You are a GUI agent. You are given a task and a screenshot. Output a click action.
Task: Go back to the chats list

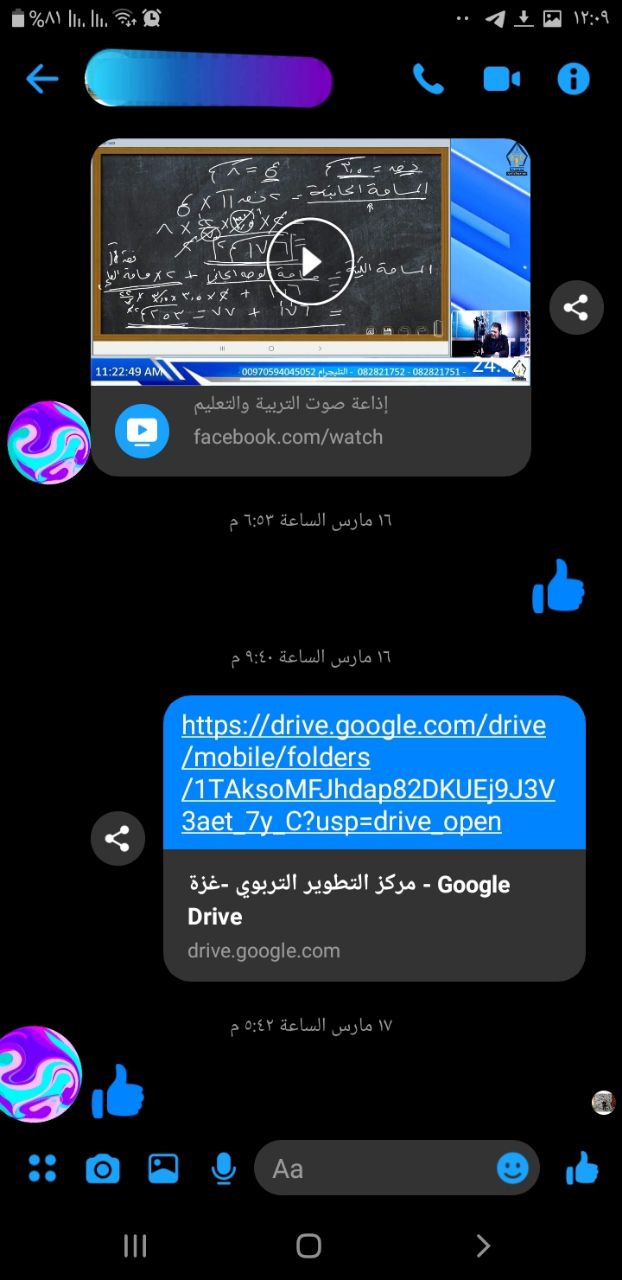click(42, 78)
